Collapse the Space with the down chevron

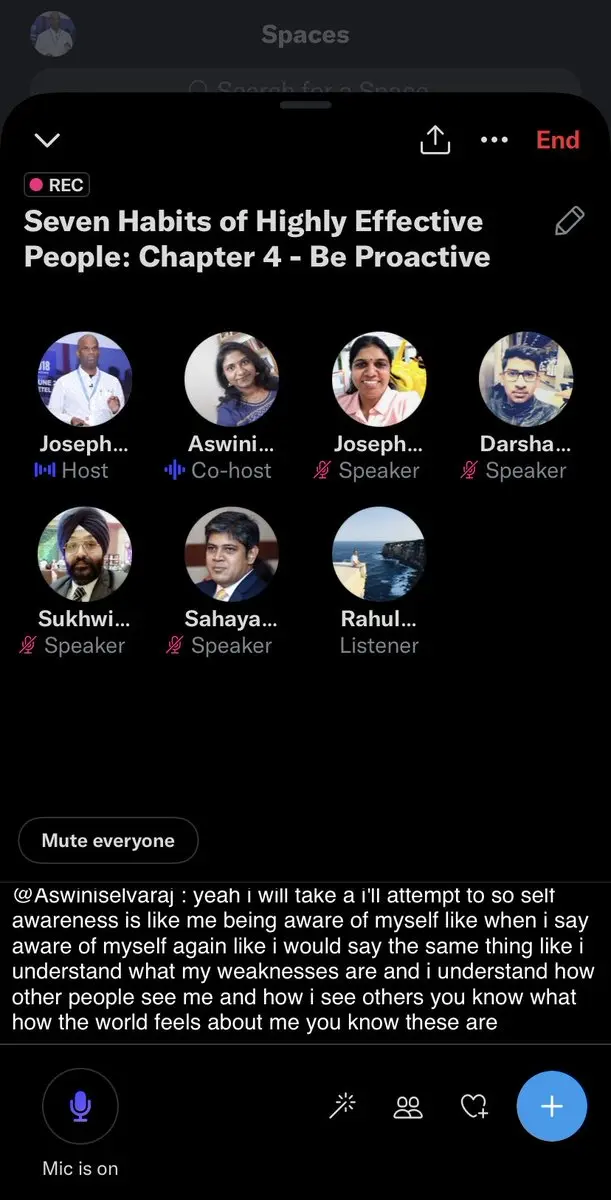pyautogui.click(x=47, y=140)
